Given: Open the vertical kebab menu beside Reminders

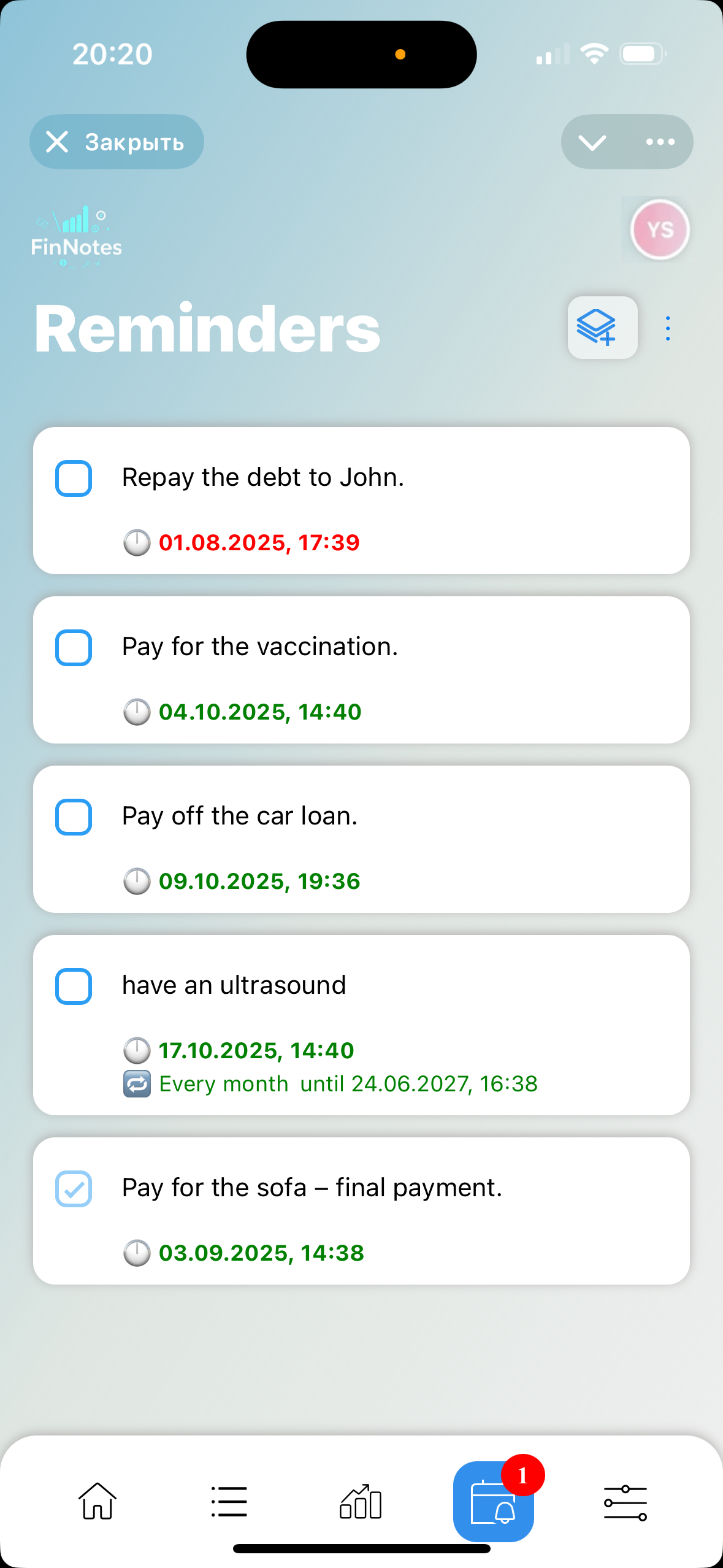Looking at the screenshot, I should coord(667,328).
